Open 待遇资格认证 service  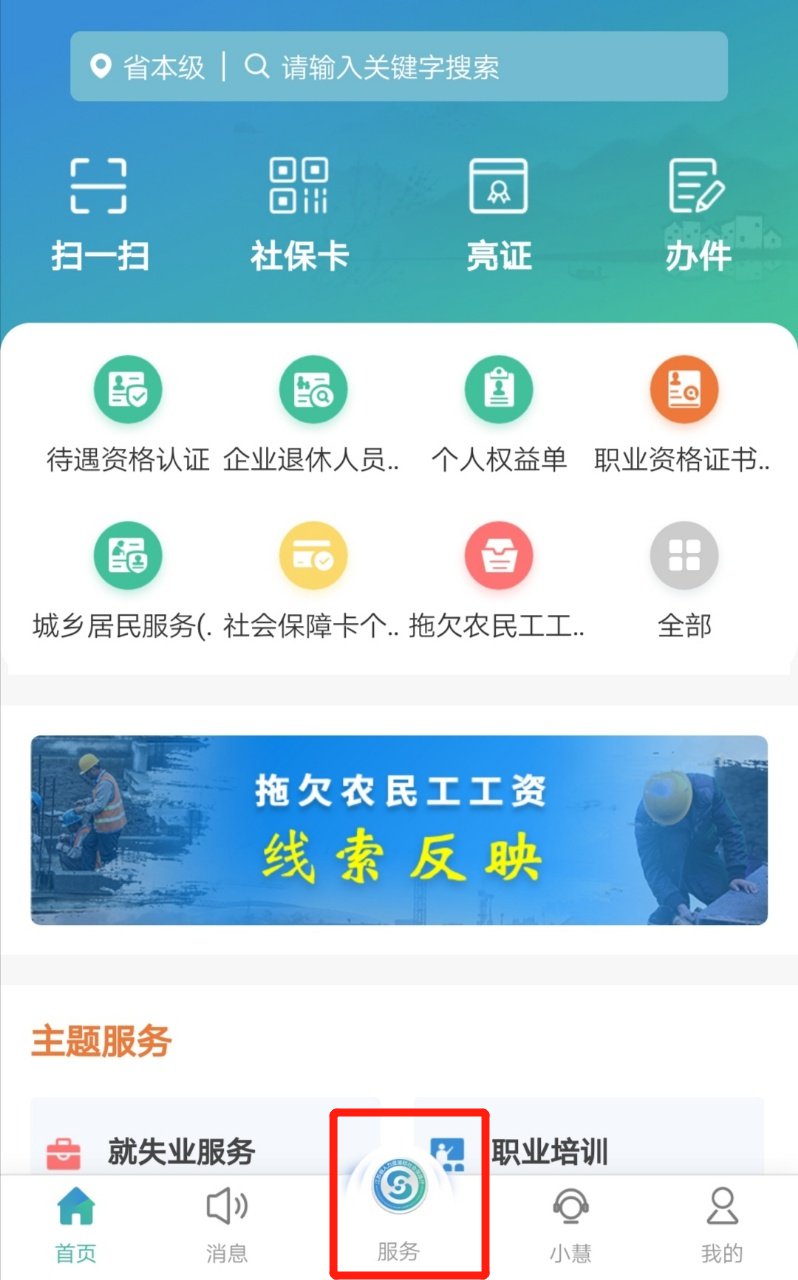[x=128, y=412]
